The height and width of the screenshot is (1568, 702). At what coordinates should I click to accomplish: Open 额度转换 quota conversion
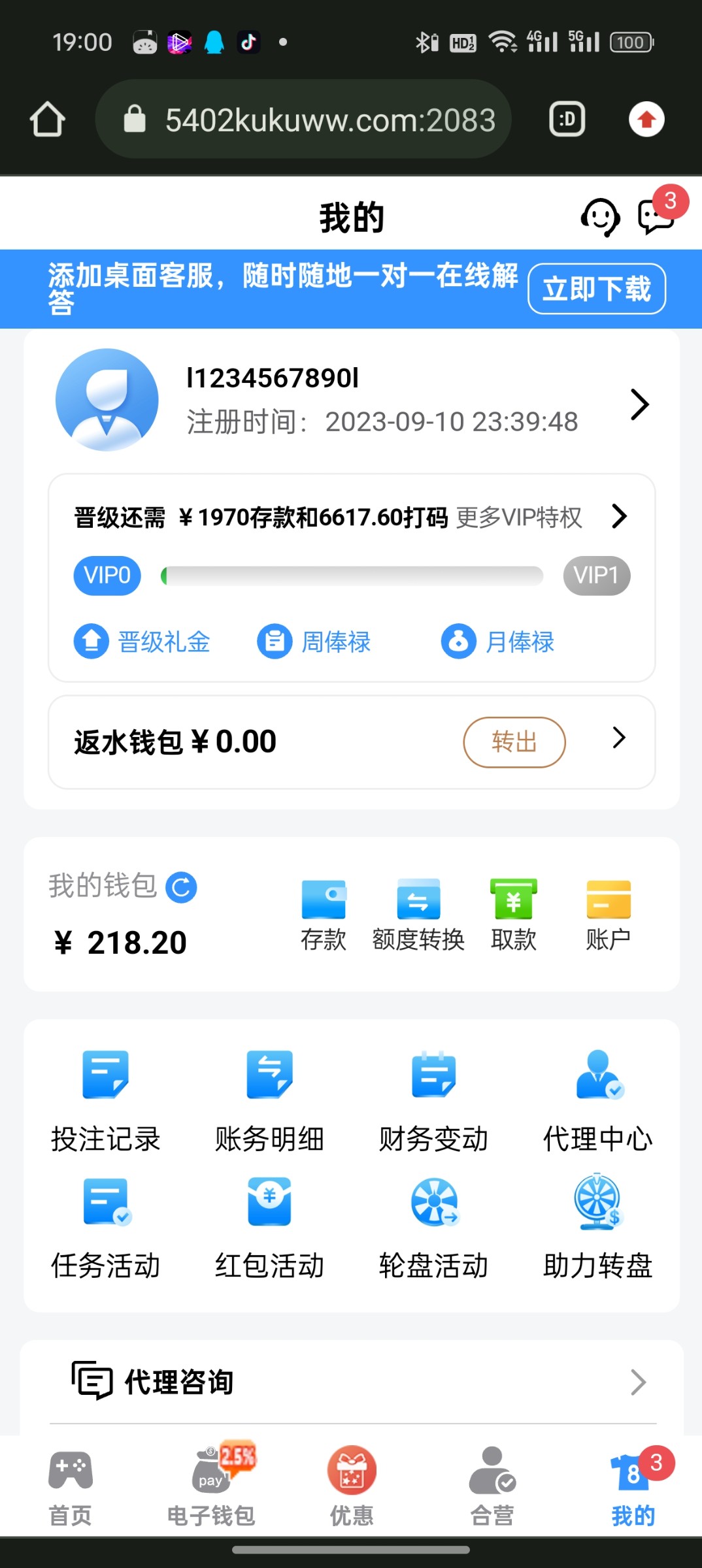pyautogui.click(x=418, y=915)
